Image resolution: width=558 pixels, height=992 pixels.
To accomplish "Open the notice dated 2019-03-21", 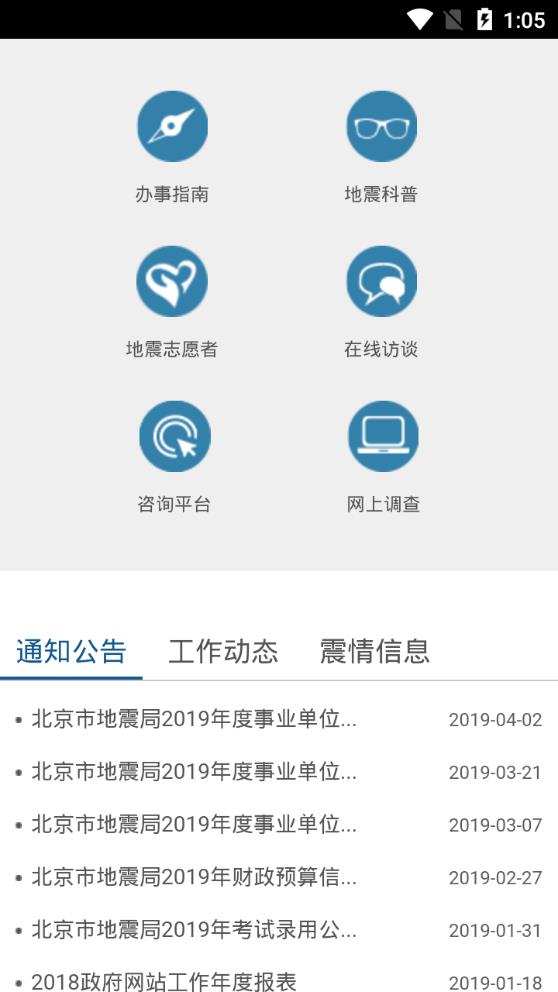I will 279,772.
